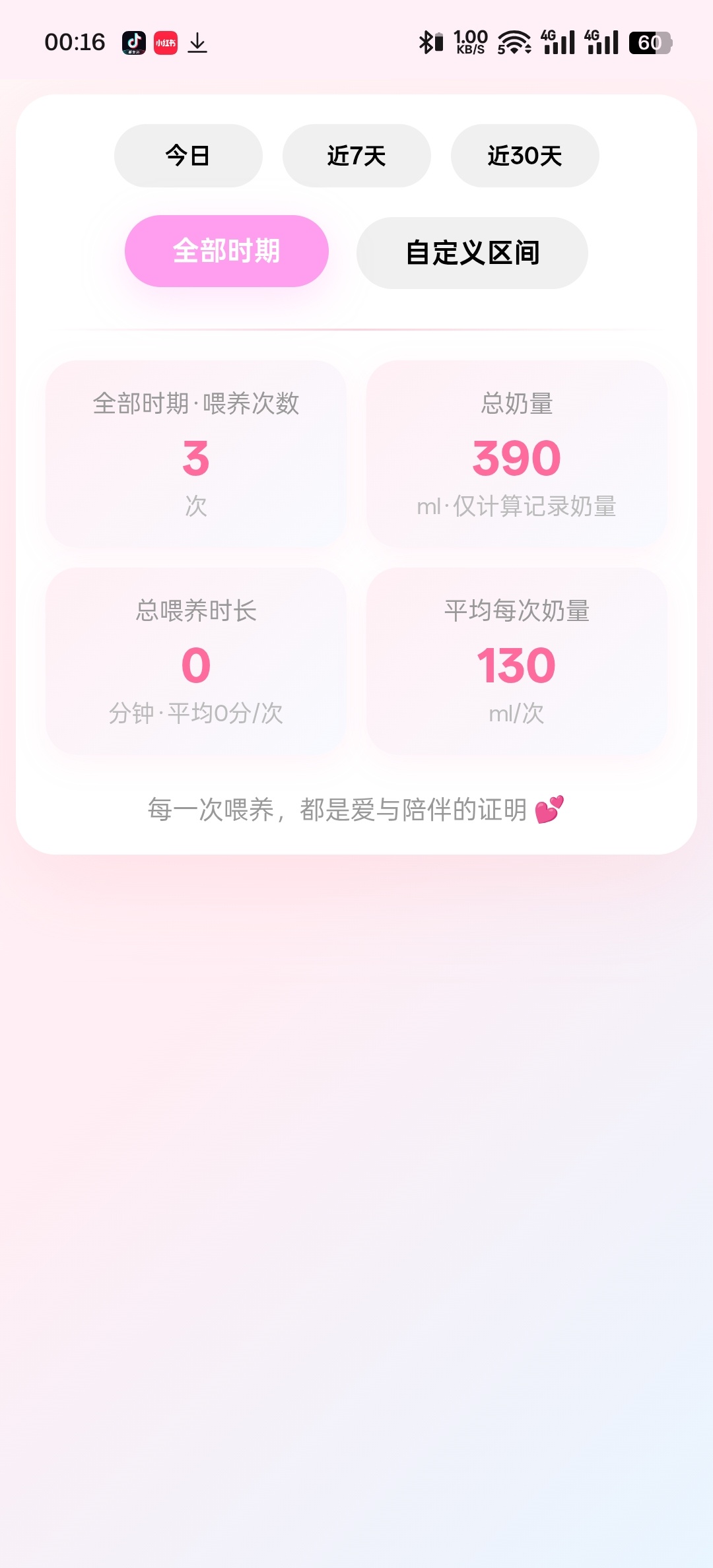Switch to 近7天 statistics
The height and width of the screenshot is (1568, 713).
(x=356, y=156)
